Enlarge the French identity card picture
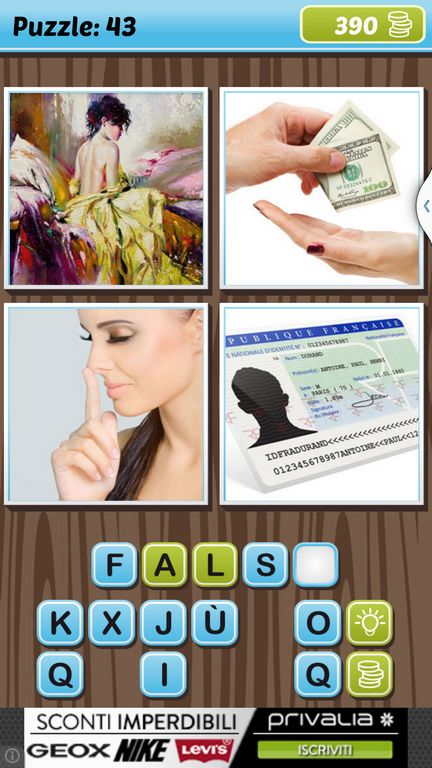Viewport: 432px width, 768px height. tap(322, 404)
